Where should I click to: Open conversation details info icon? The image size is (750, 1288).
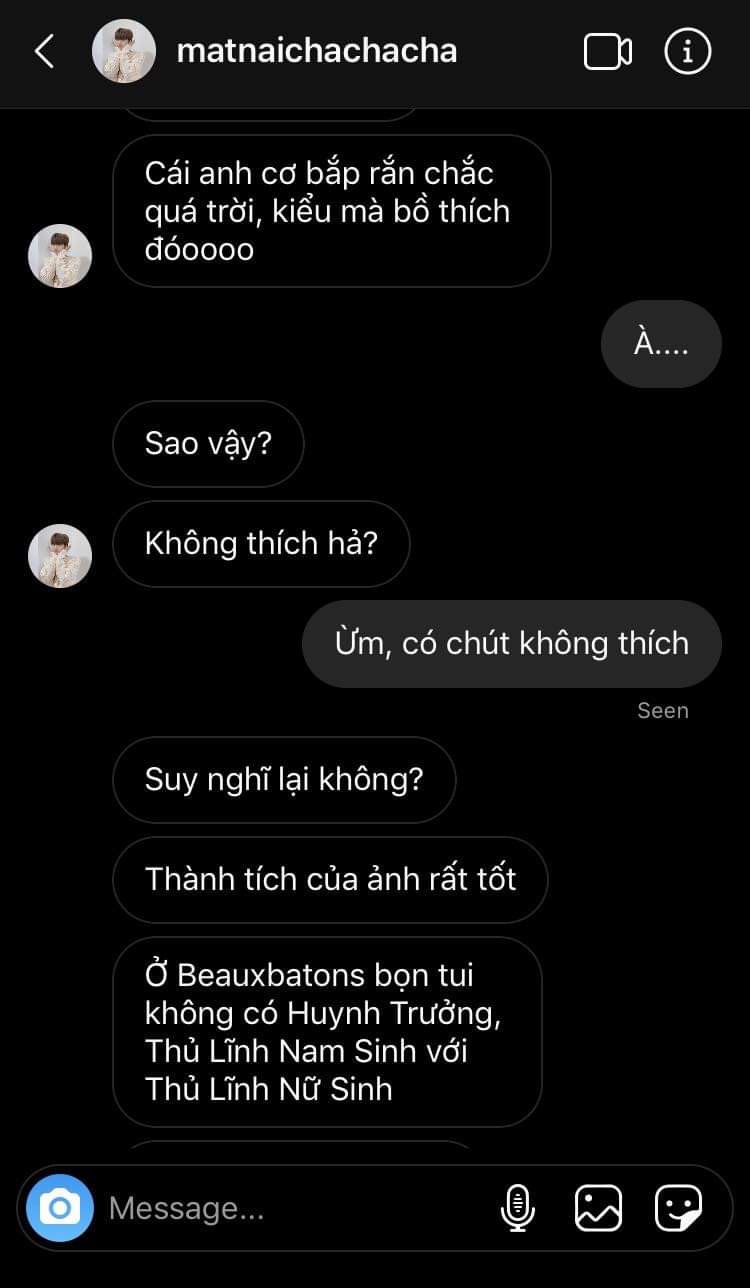(x=687, y=51)
